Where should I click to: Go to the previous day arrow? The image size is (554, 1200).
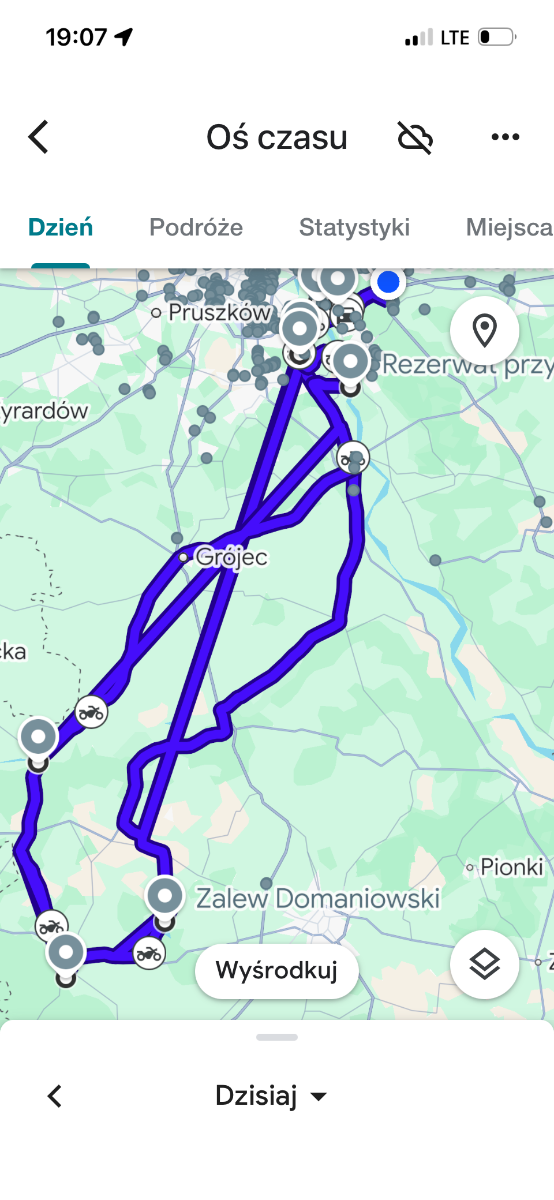point(55,1096)
